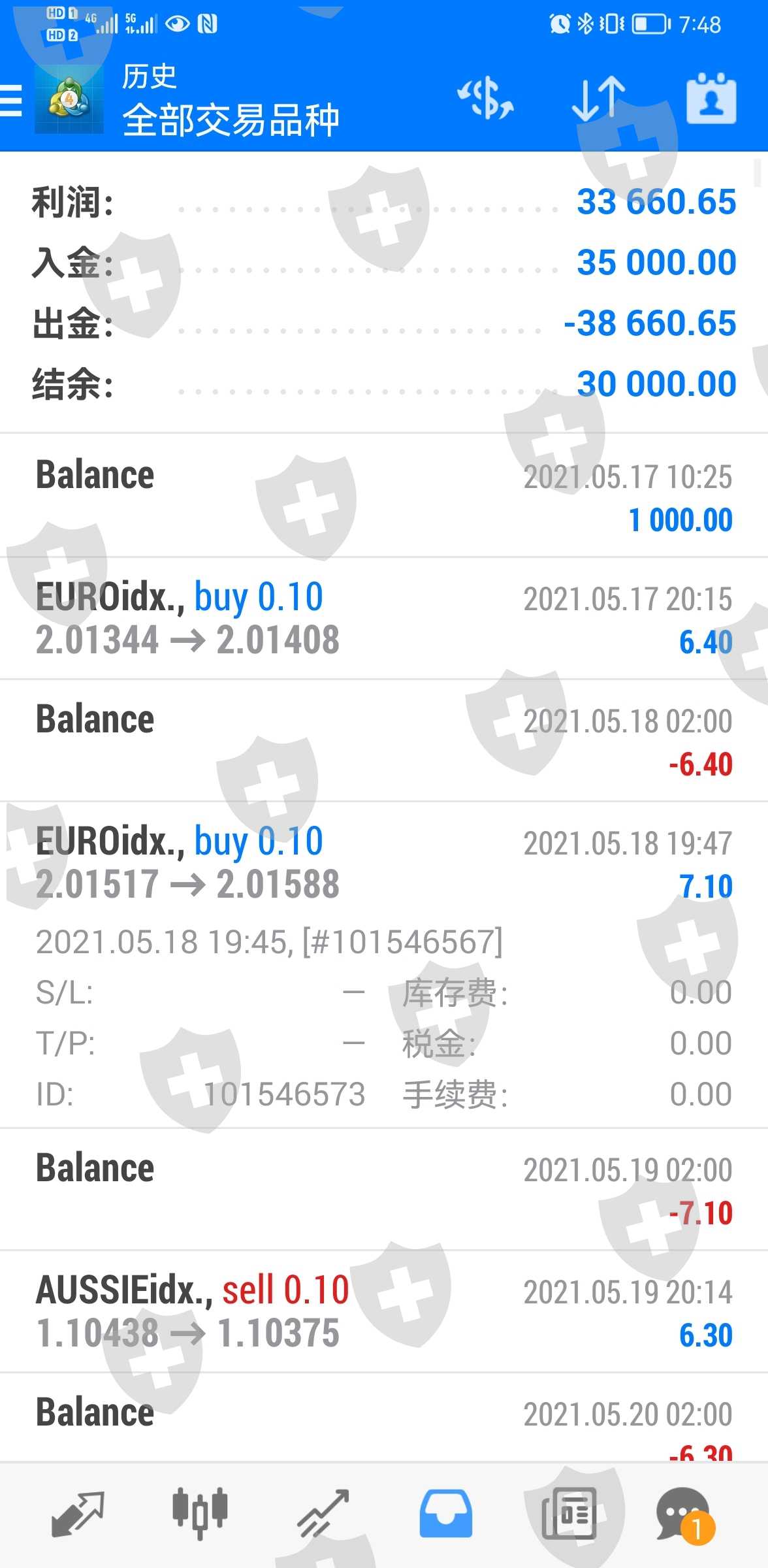Open the -6.40 Balance entry
This screenshot has height=1568, width=768.
(x=384, y=740)
